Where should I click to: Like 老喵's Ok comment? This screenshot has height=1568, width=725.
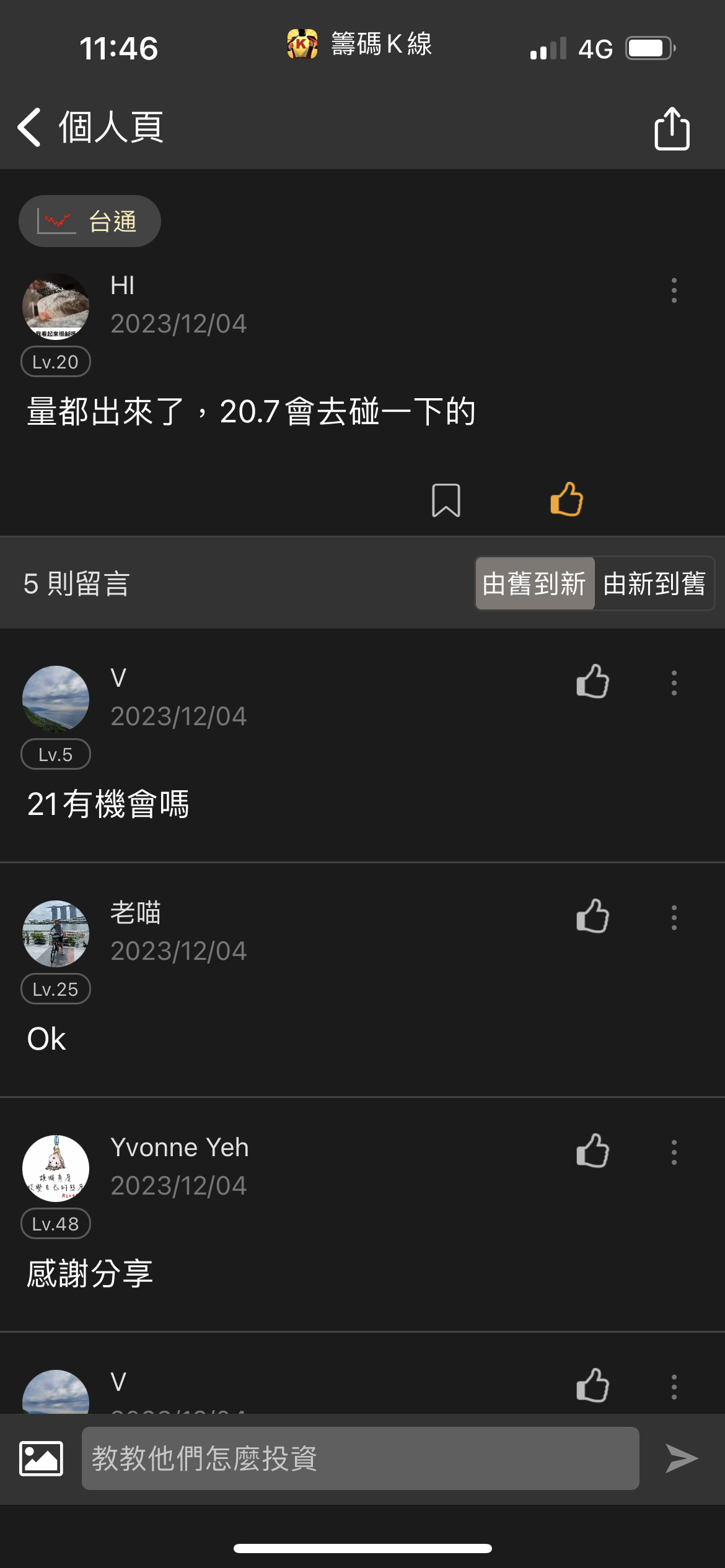(x=592, y=917)
